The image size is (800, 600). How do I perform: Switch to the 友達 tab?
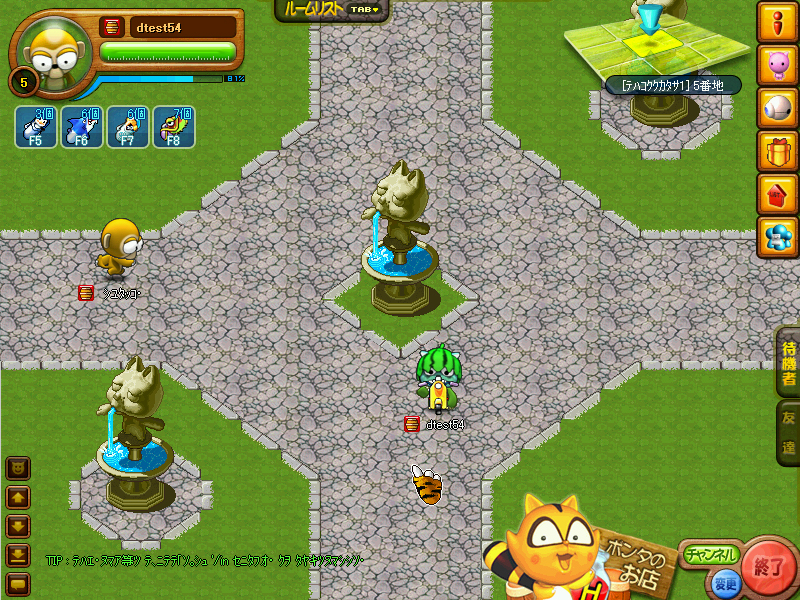click(x=788, y=433)
